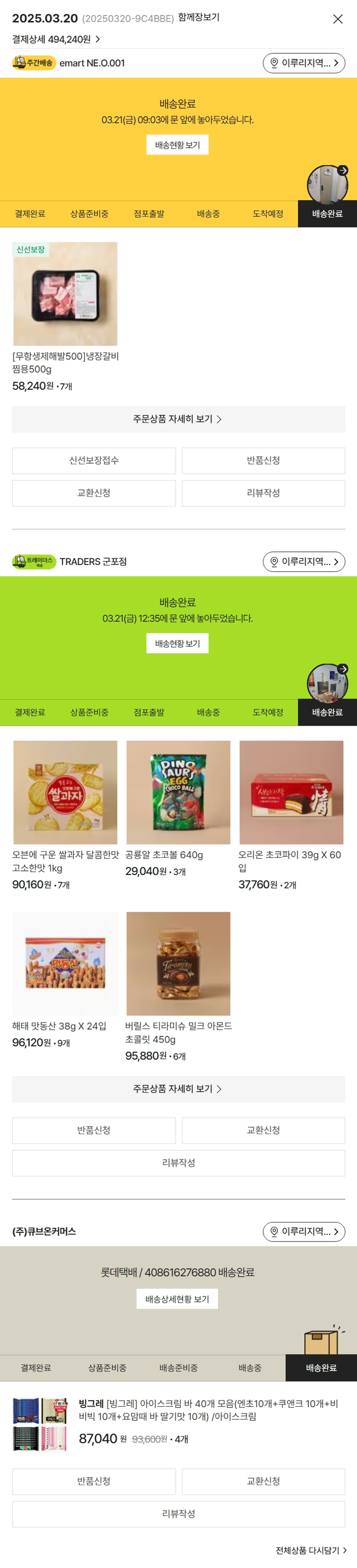Write a review for emart order
Screen dimensions: 357x1568
(x=263, y=493)
